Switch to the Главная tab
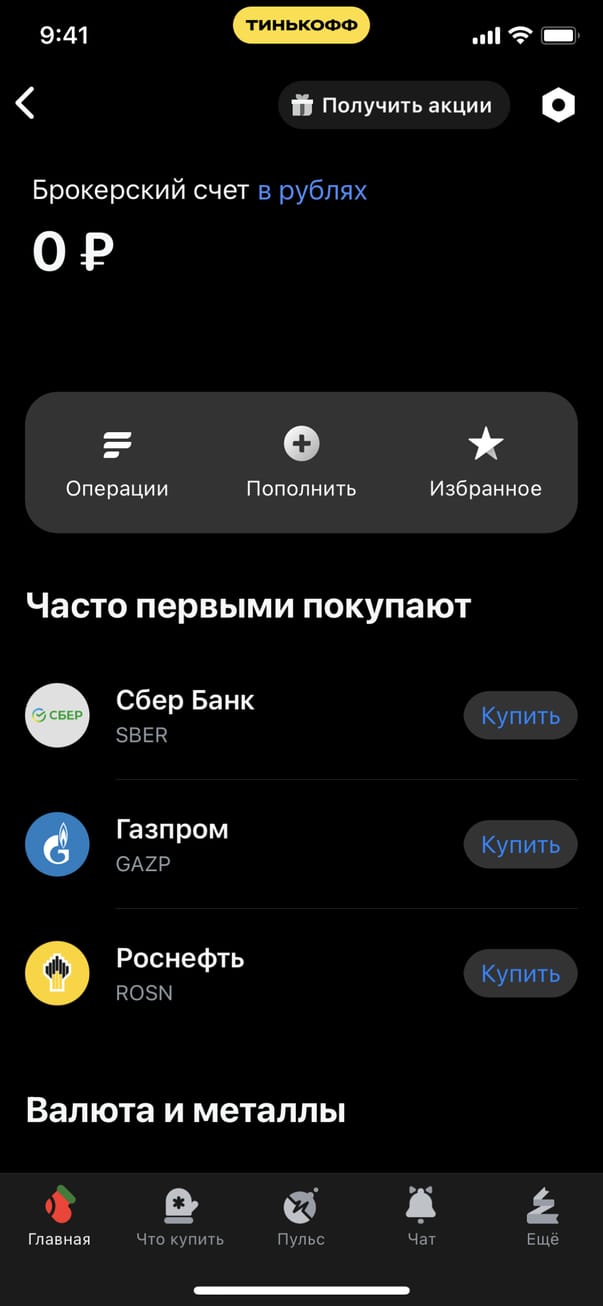Image resolution: width=603 pixels, height=1306 pixels. (59, 1218)
